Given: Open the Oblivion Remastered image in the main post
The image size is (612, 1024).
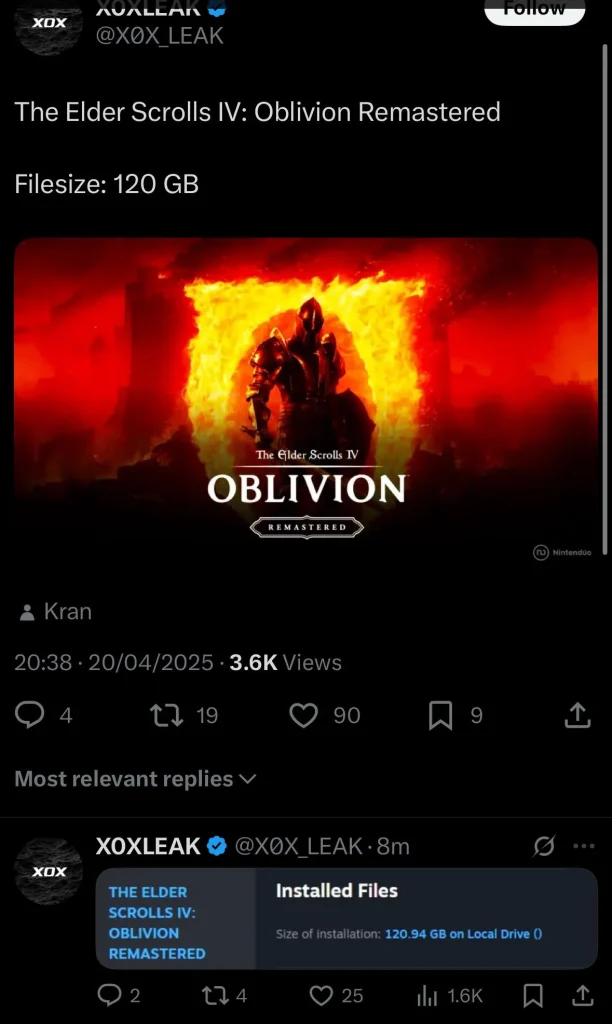Looking at the screenshot, I should 305,403.
